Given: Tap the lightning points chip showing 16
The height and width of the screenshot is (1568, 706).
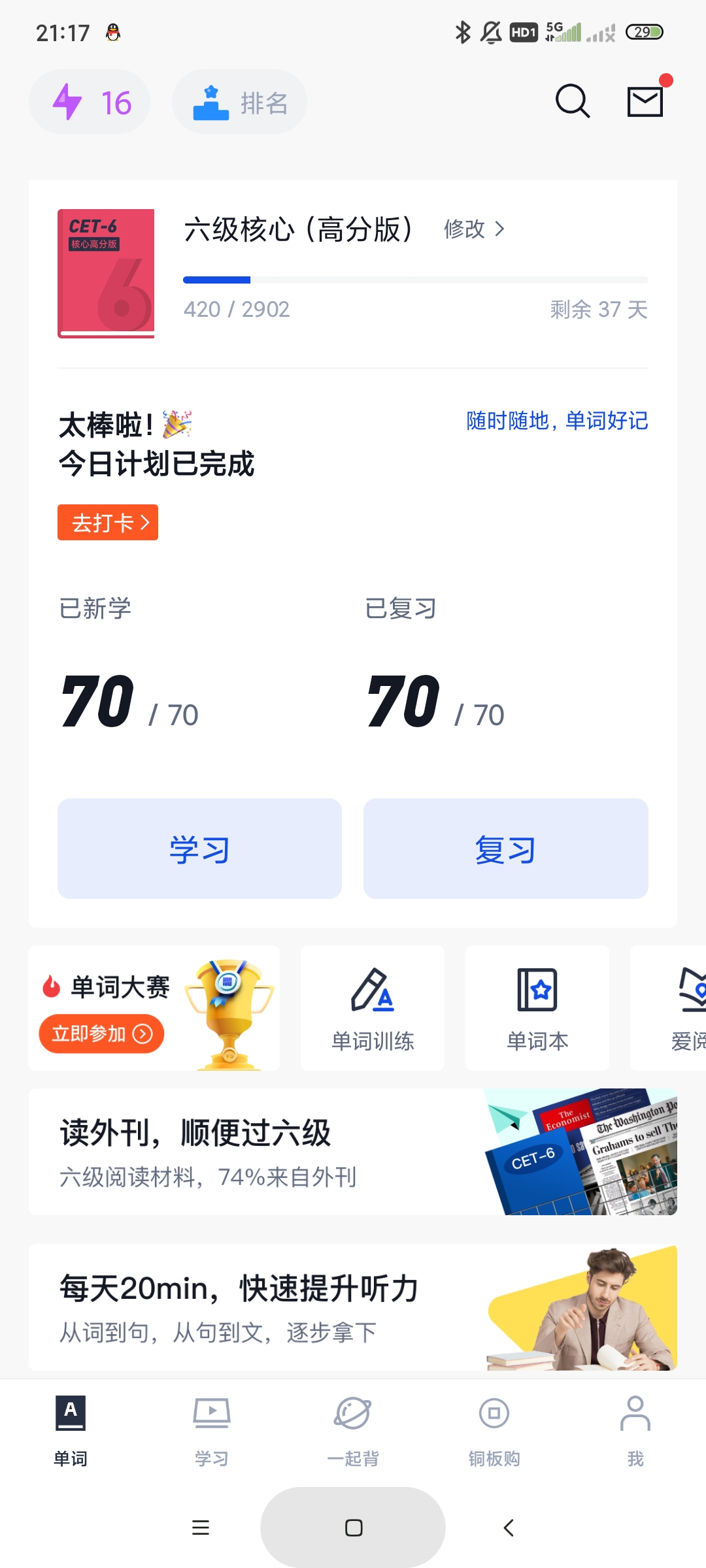Looking at the screenshot, I should pos(90,103).
